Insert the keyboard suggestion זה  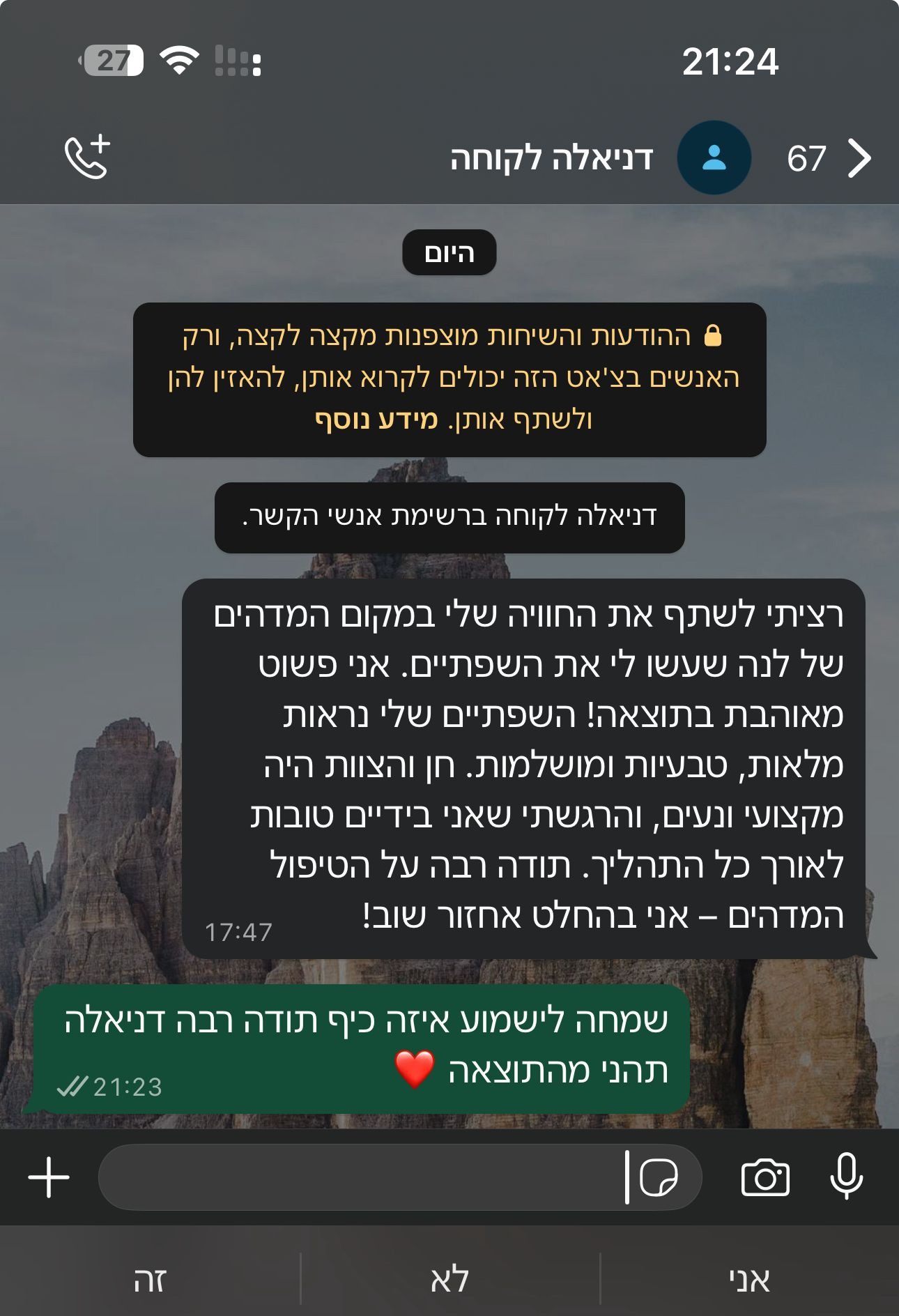click(x=150, y=1280)
